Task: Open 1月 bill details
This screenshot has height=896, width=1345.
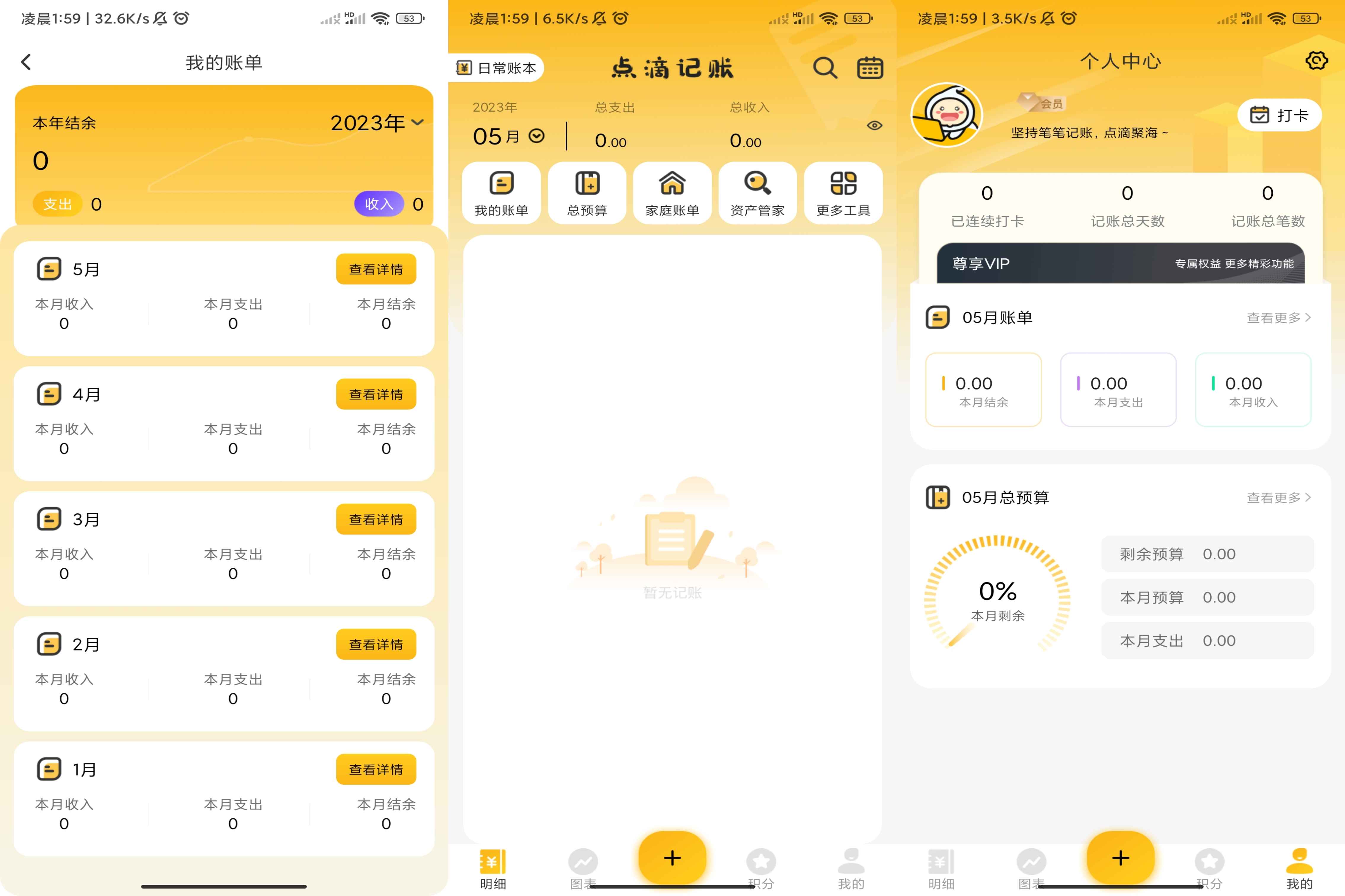Action: pyautogui.click(x=375, y=769)
